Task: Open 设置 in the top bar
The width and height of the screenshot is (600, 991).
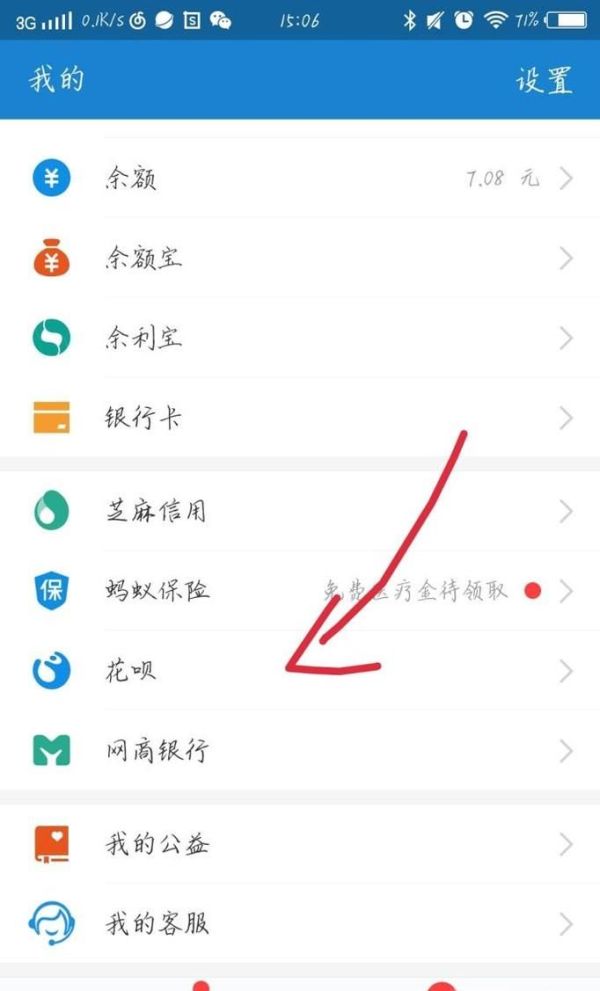Action: coord(544,81)
